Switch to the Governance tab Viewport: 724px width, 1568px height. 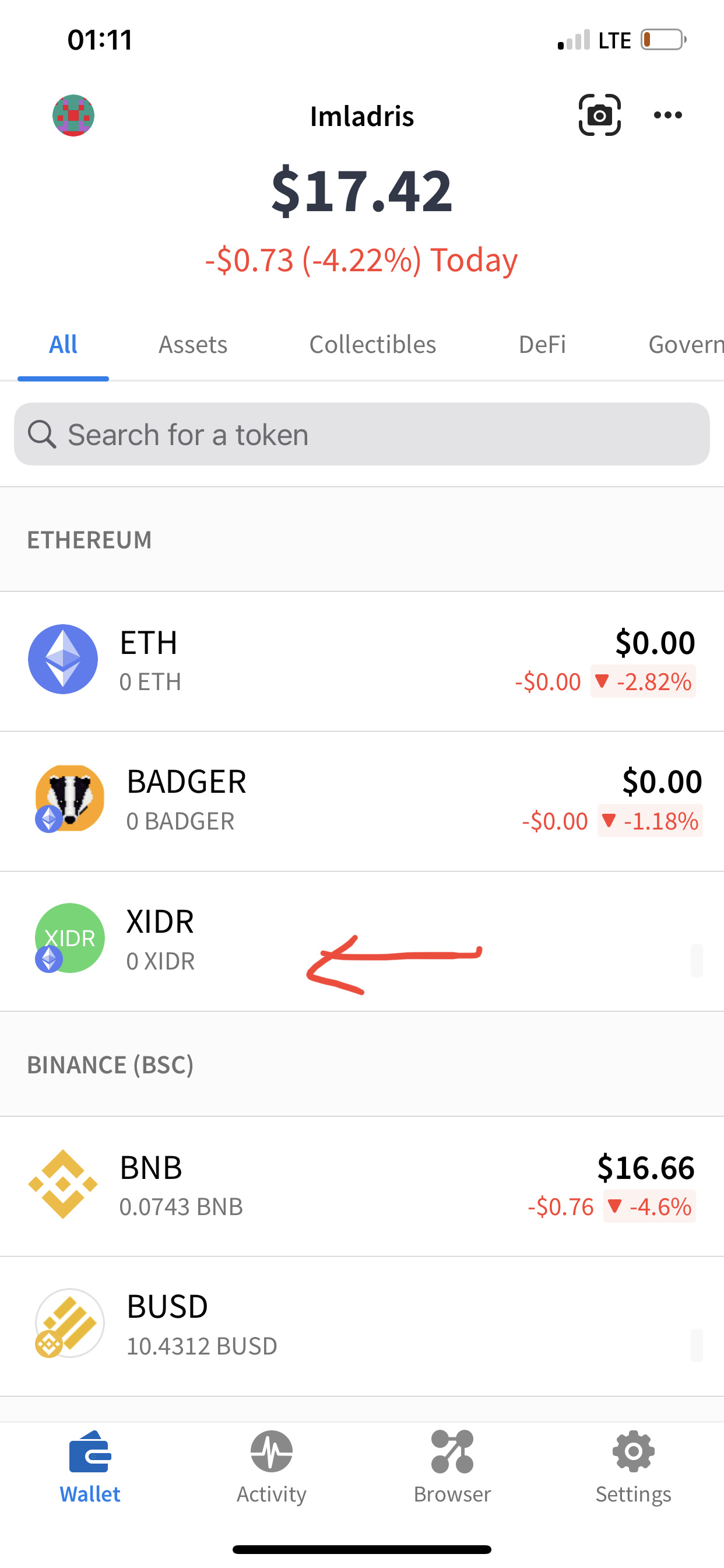click(x=685, y=345)
